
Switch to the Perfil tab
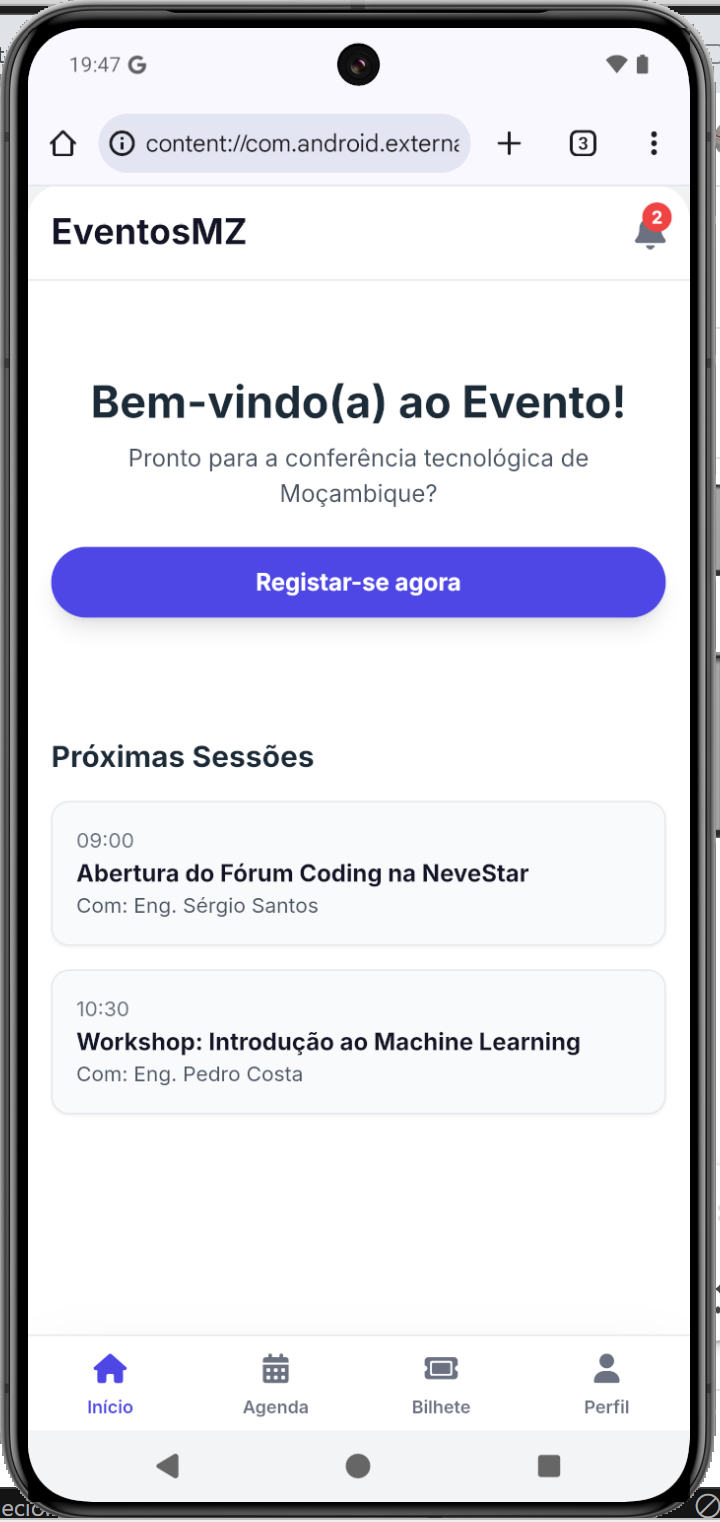[606, 1384]
